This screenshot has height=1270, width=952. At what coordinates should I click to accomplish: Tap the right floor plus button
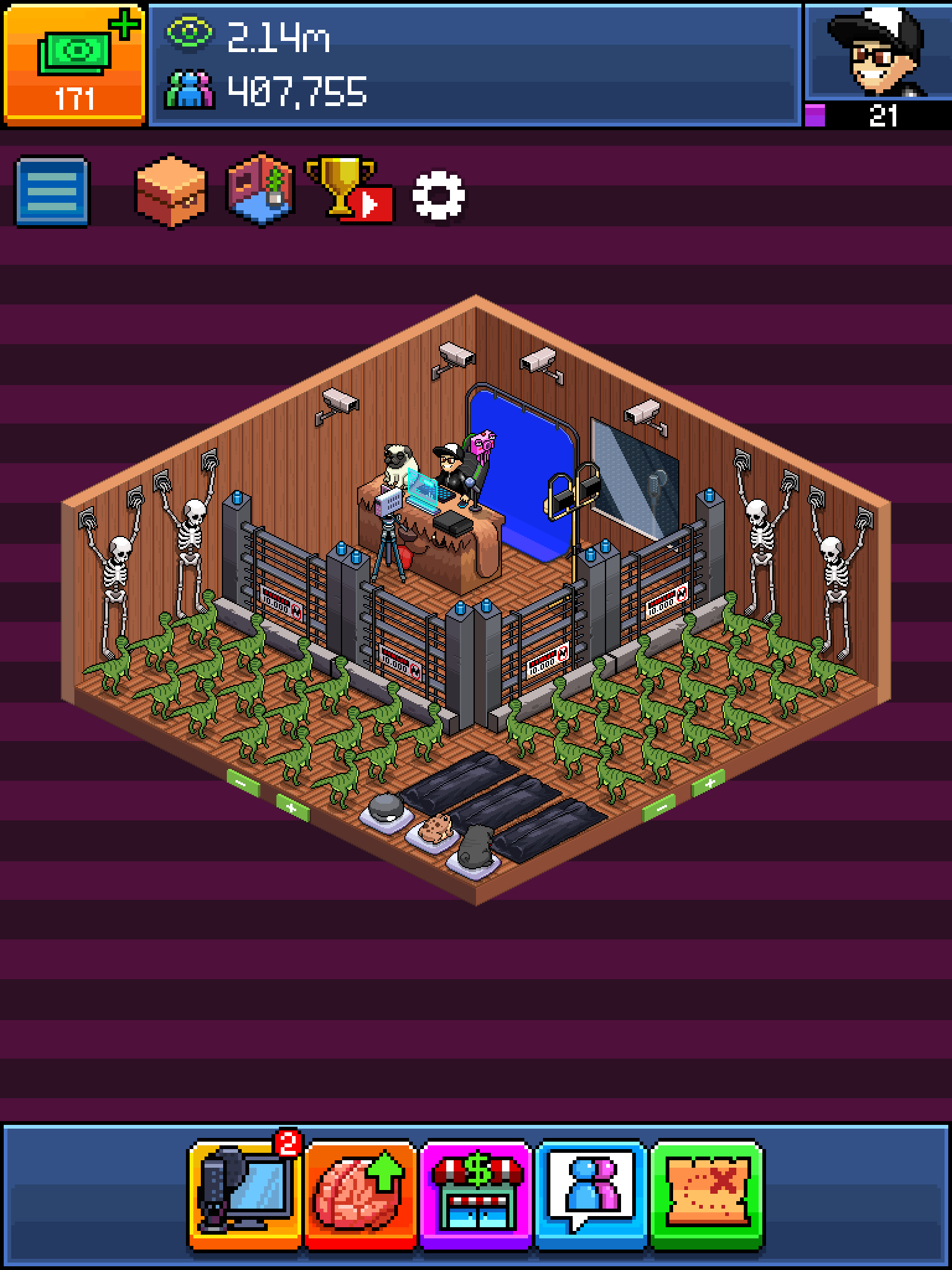click(708, 783)
